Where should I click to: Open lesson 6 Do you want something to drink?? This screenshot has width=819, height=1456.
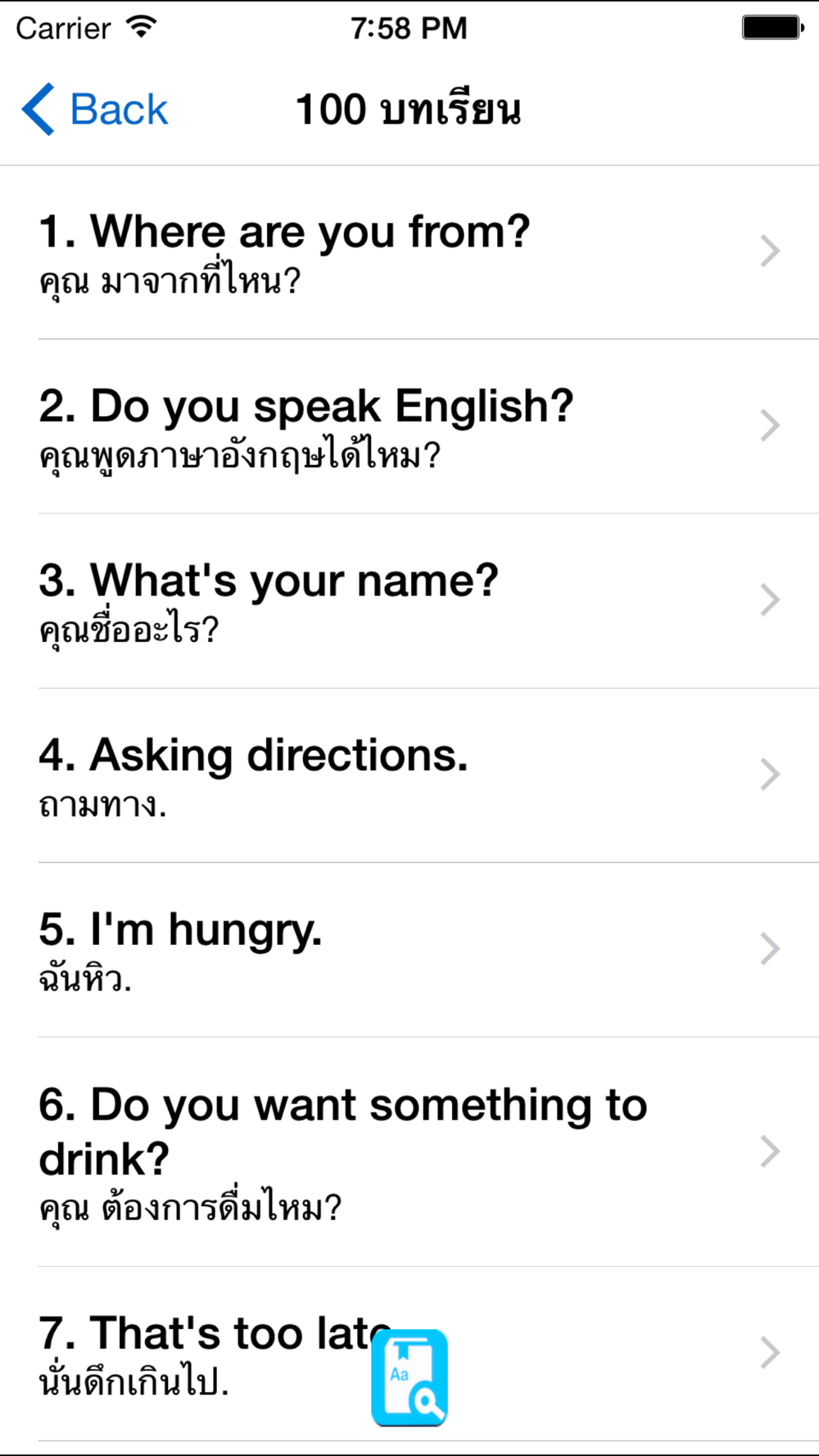tap(409, 1152)
